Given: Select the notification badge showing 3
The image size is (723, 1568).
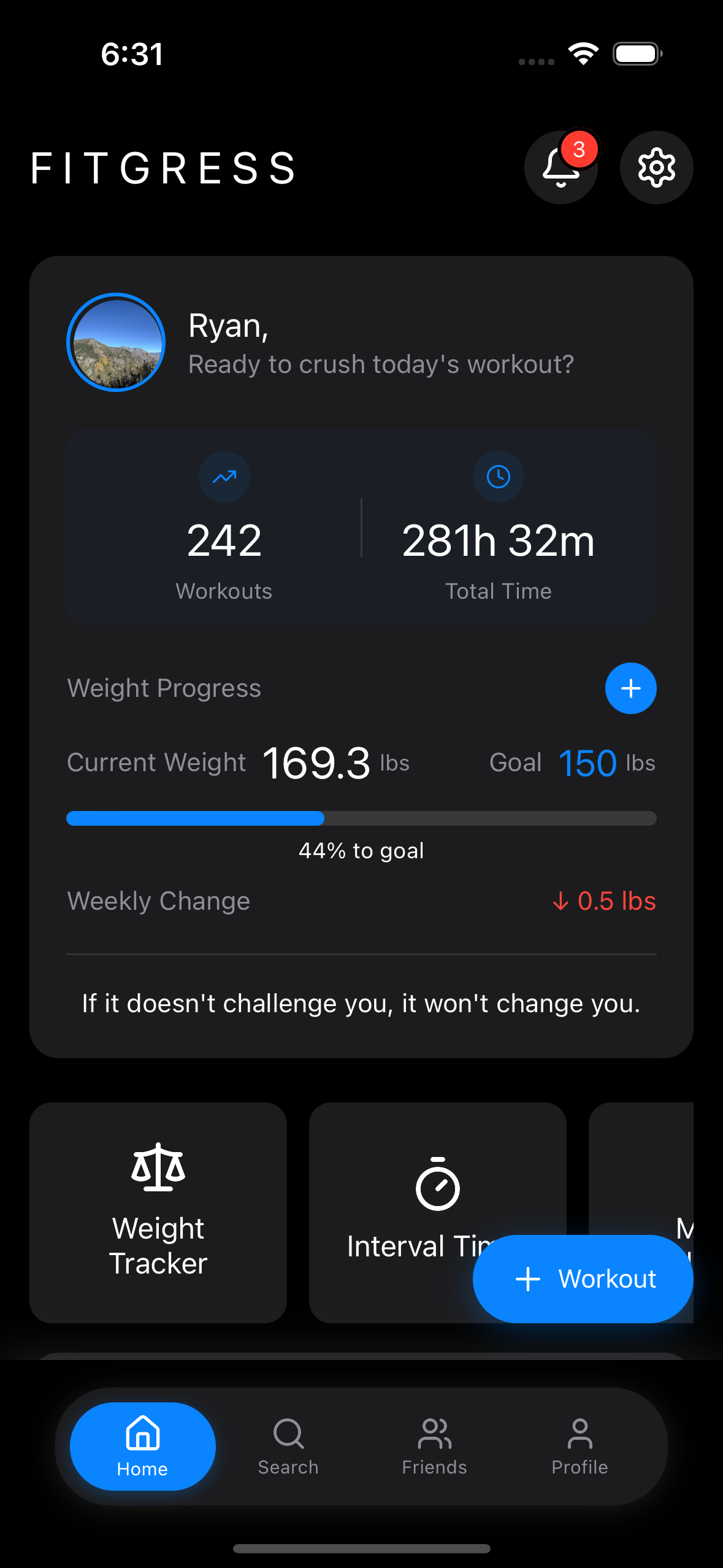Looking at the screenshot, I should (579, 147).
